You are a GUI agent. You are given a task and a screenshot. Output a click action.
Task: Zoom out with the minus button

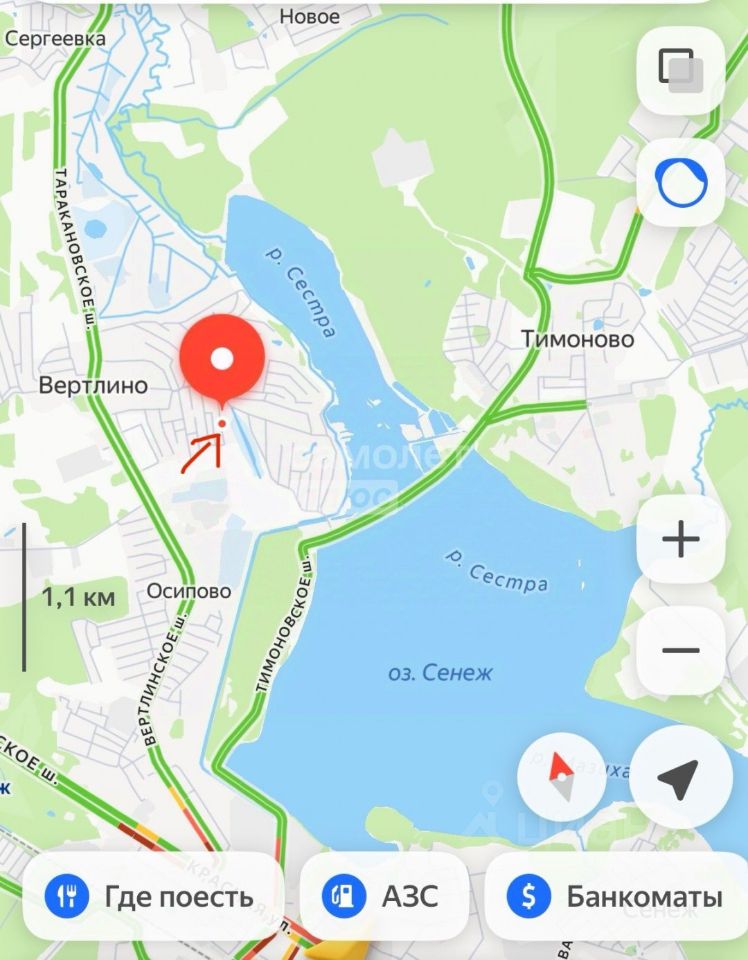point(680,650)
